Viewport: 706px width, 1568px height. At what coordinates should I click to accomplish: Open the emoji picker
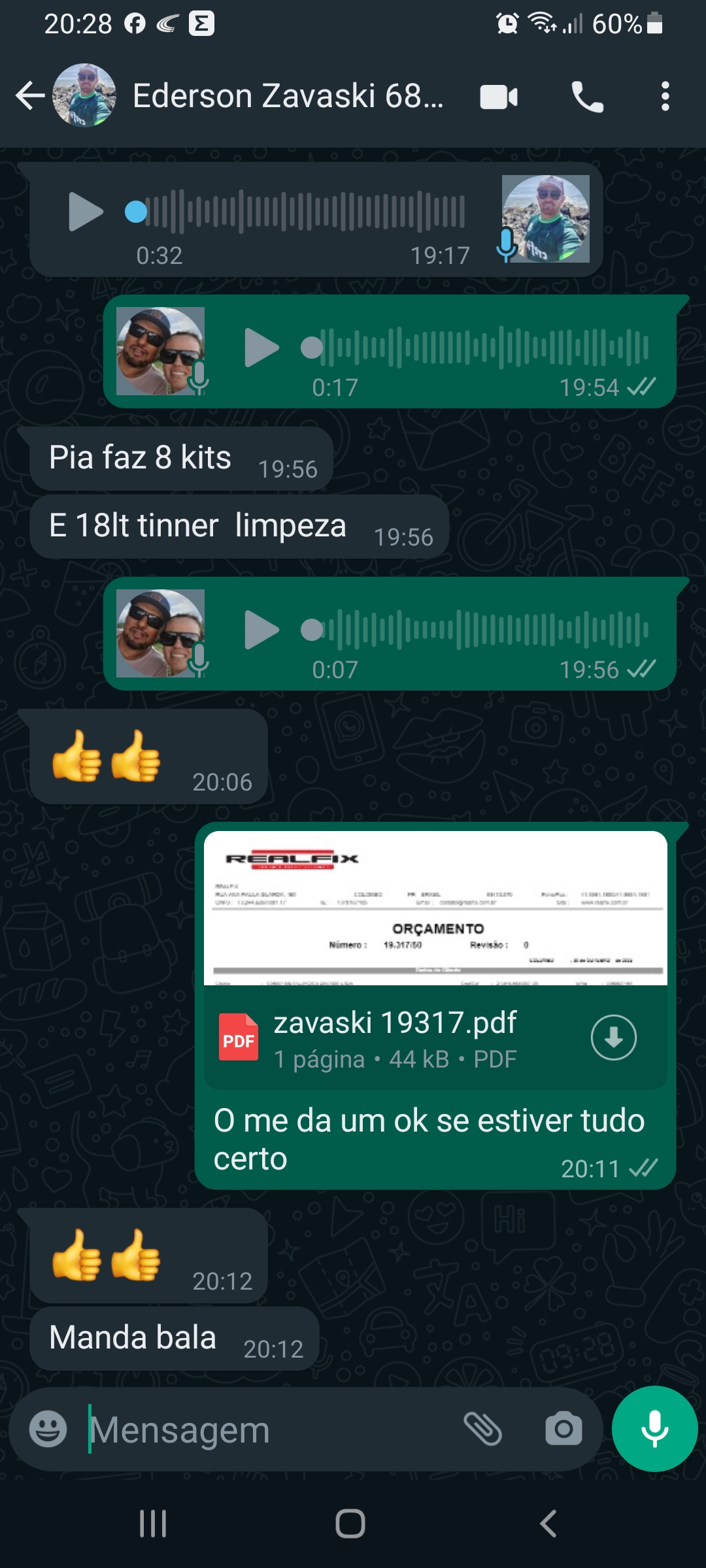click(x=48, y=1429)
